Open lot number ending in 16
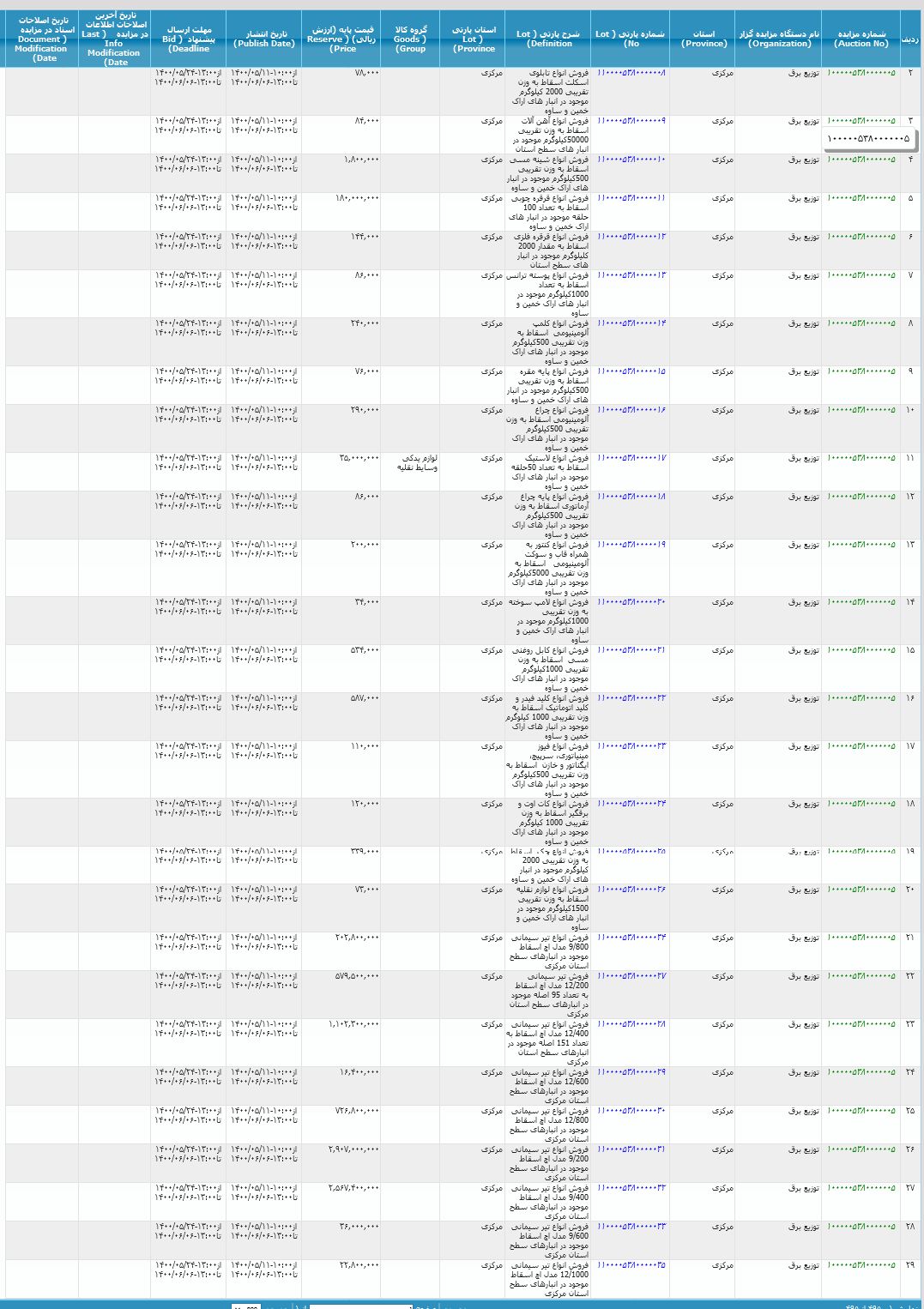Viewport: 924px width, 1309px height. click(631, 410)
